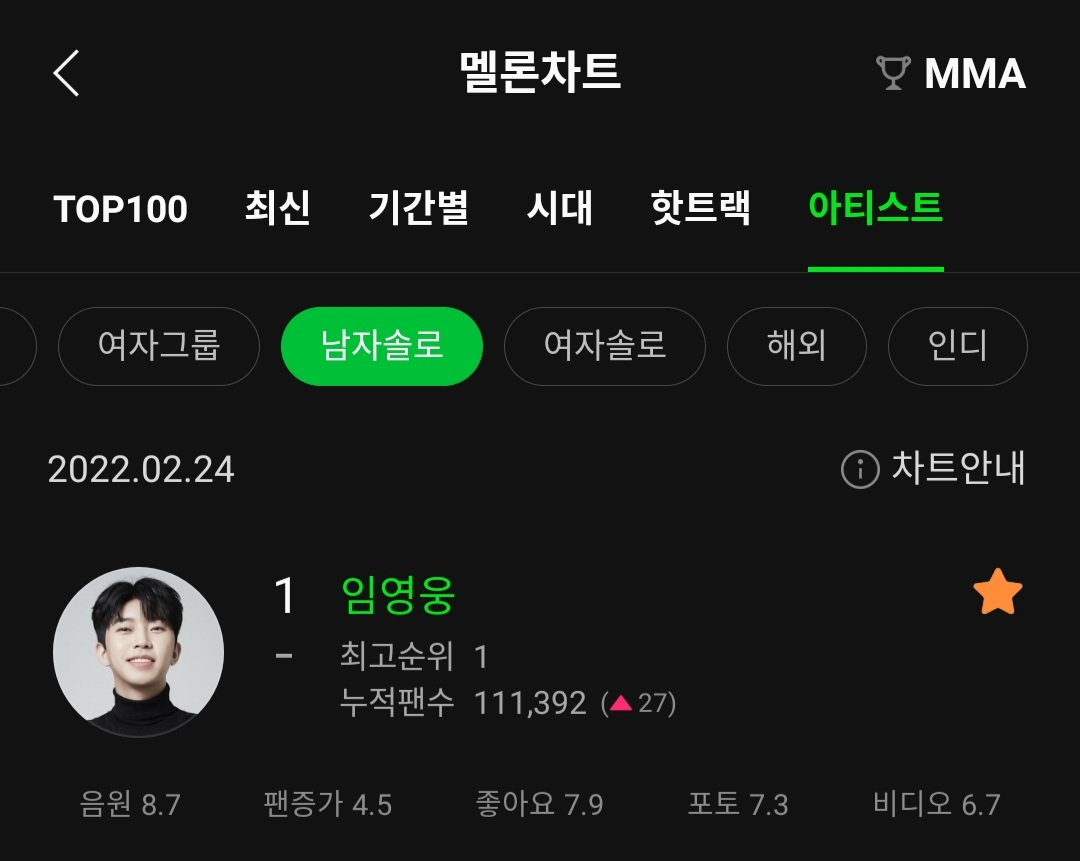The width and height of the screenshot is (1080, 861).
Task: Switch to the TOP100 tab
Action: [121, 209]
